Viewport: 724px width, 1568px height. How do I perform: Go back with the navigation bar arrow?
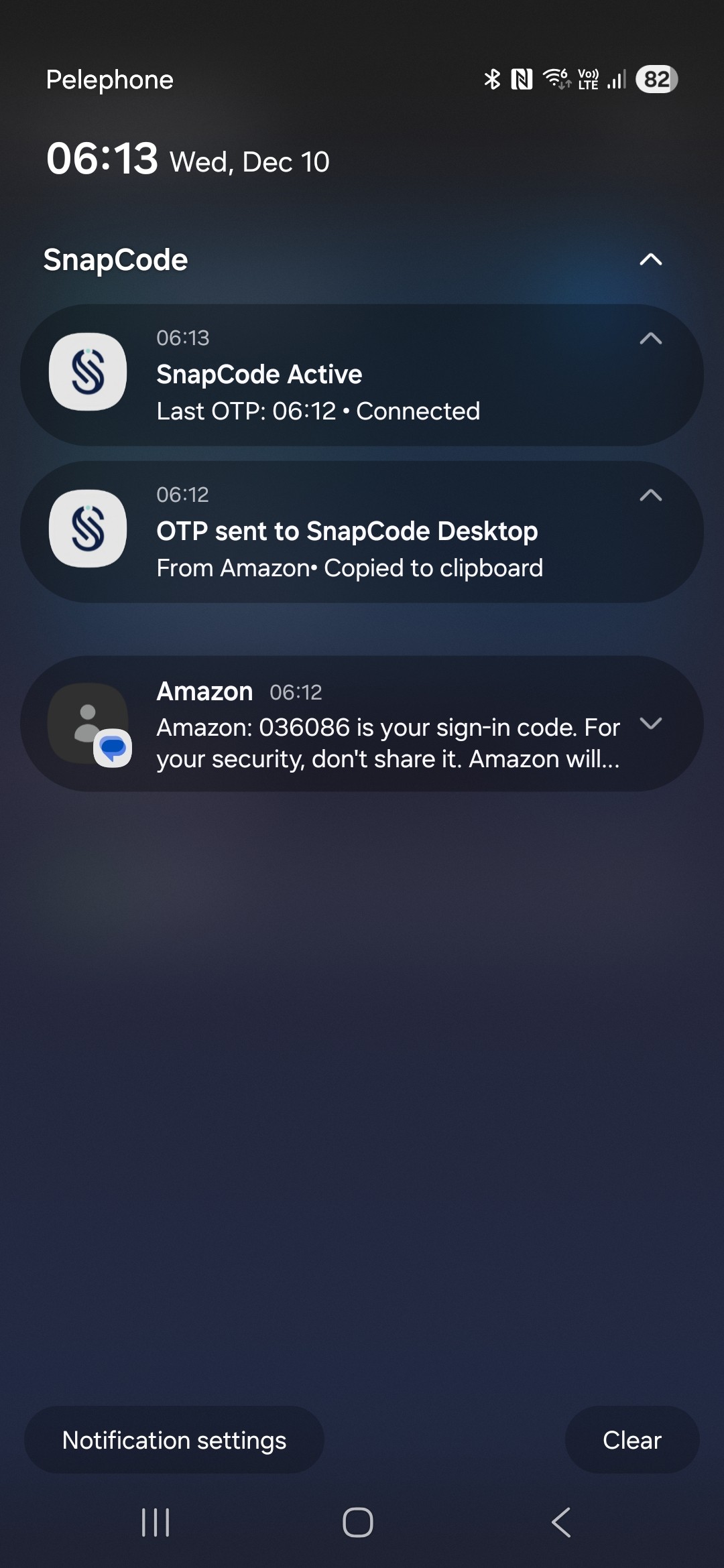point(561,1522)
